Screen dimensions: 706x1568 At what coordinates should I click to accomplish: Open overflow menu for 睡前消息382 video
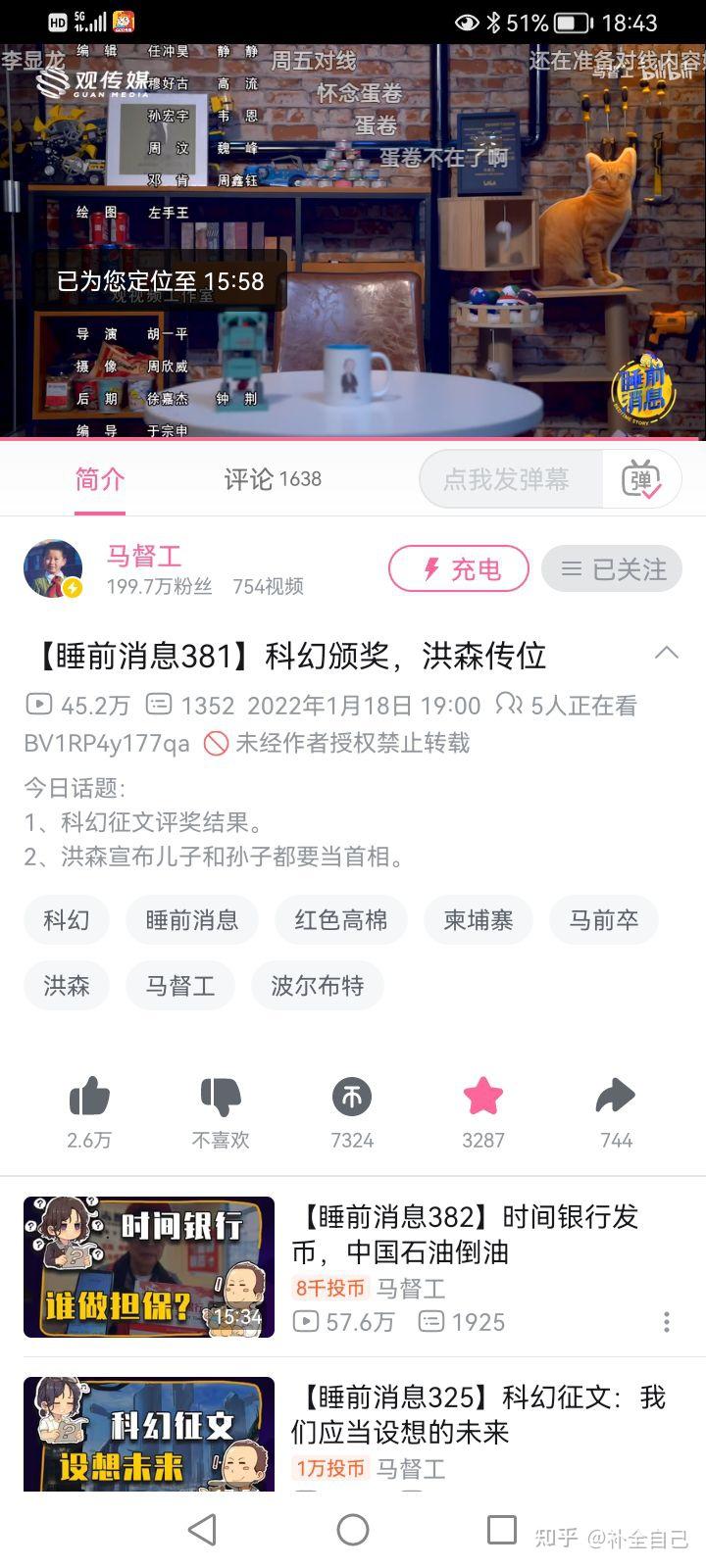pyautogui.click(x=667, y=1322)
